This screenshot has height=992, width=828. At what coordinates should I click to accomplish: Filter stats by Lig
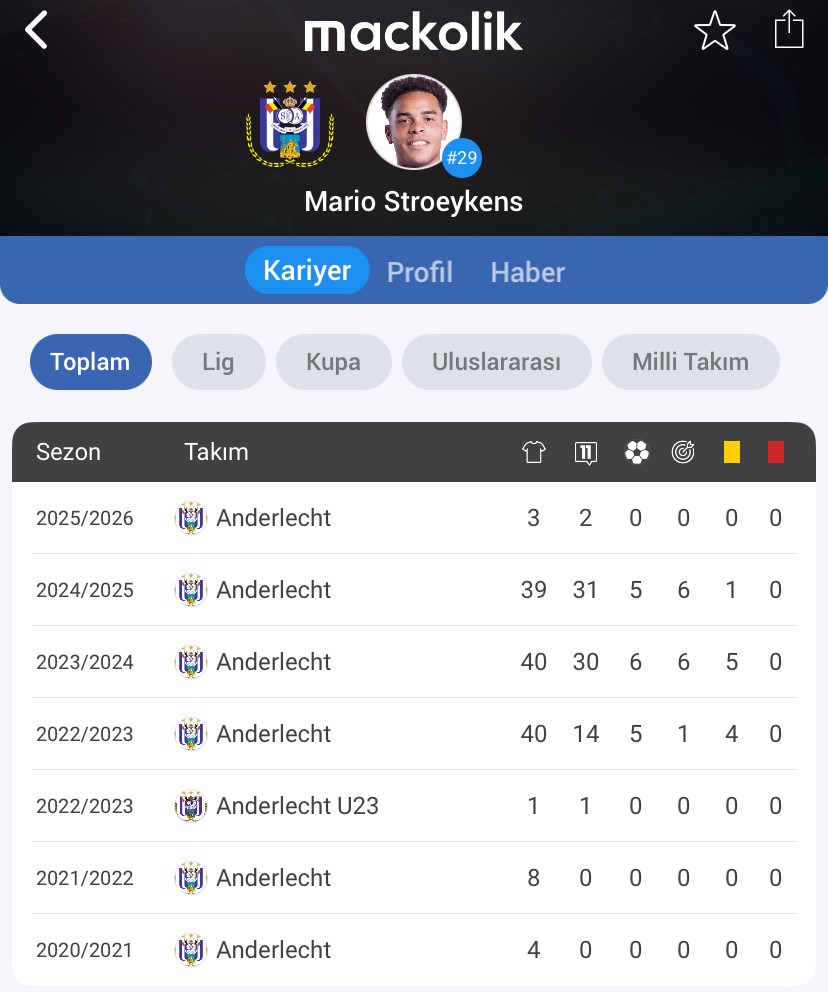(x=218, y=362)
